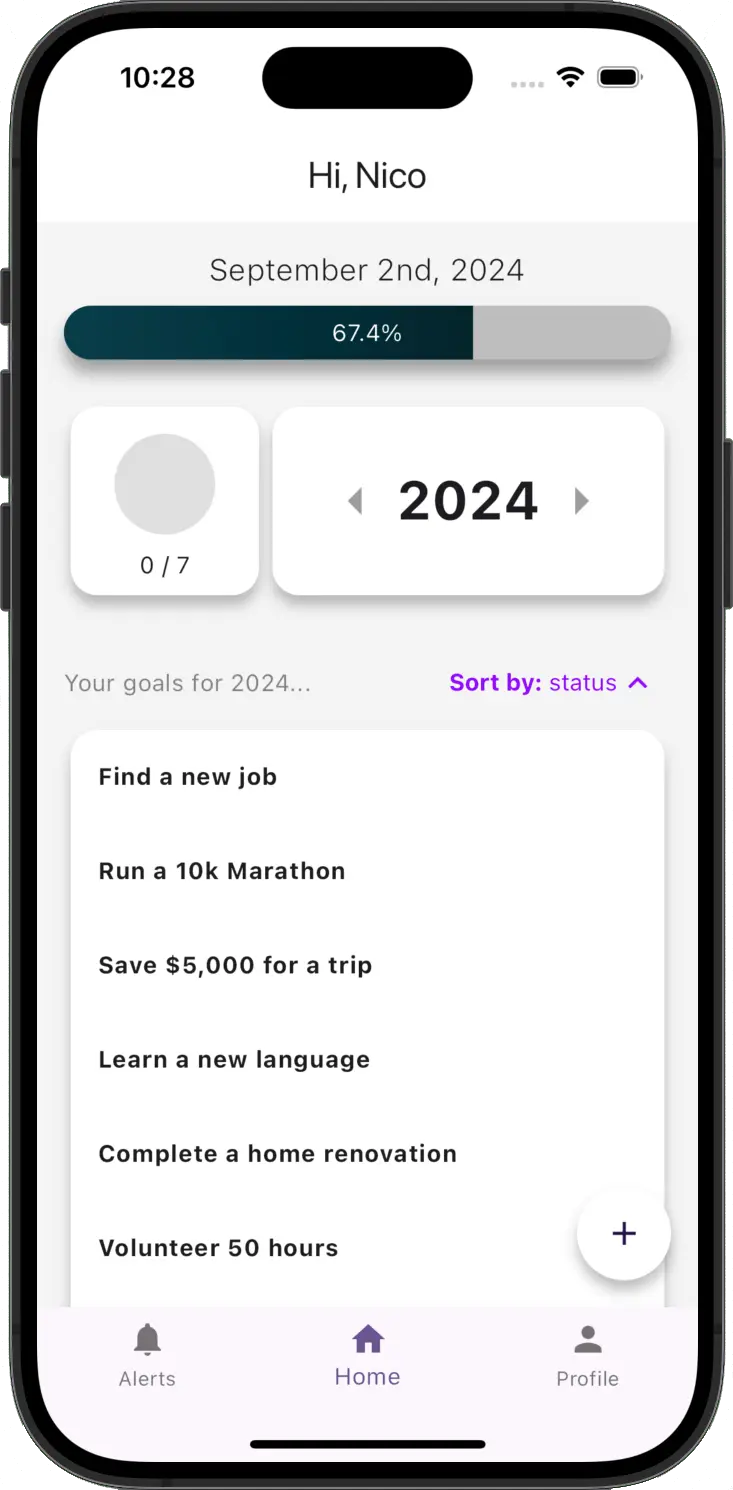Open the 0 / 7 goals progress card

click(x=165, y=501)
